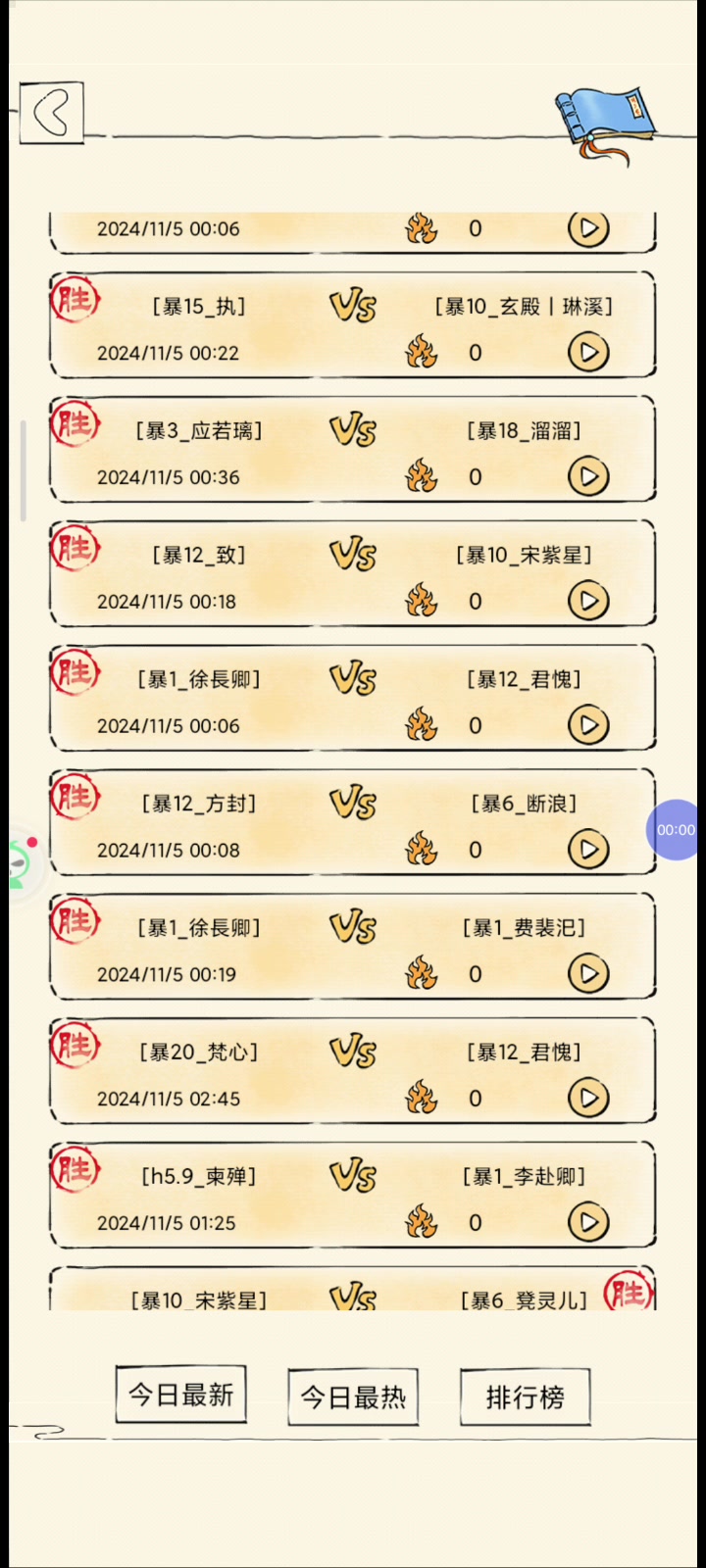Tap the floating 00:00 recorder bubble
The height and width of the screenshot is (1568, 706).
[676, 830]
